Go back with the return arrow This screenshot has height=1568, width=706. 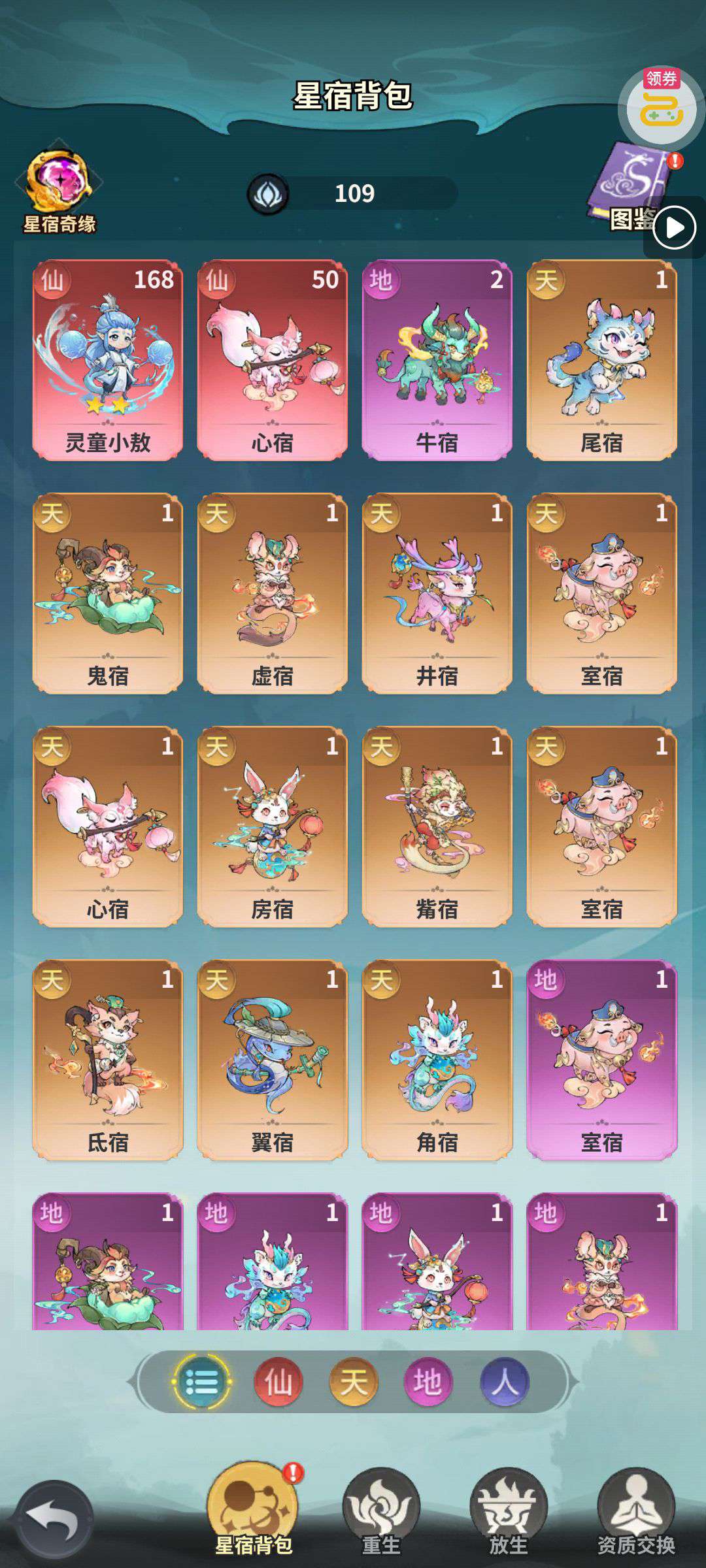(x=54, y=1519)
